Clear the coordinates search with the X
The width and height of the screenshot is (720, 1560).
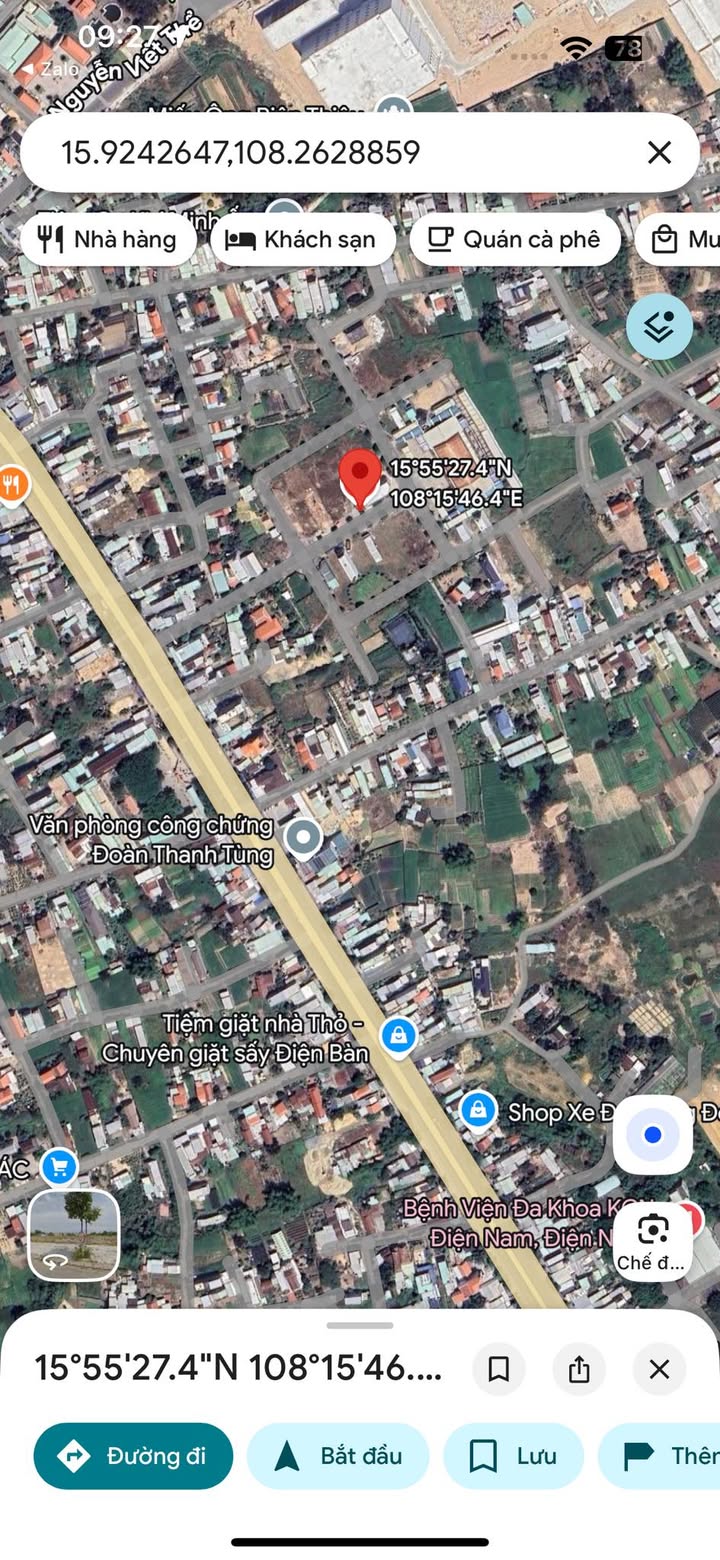659,152
